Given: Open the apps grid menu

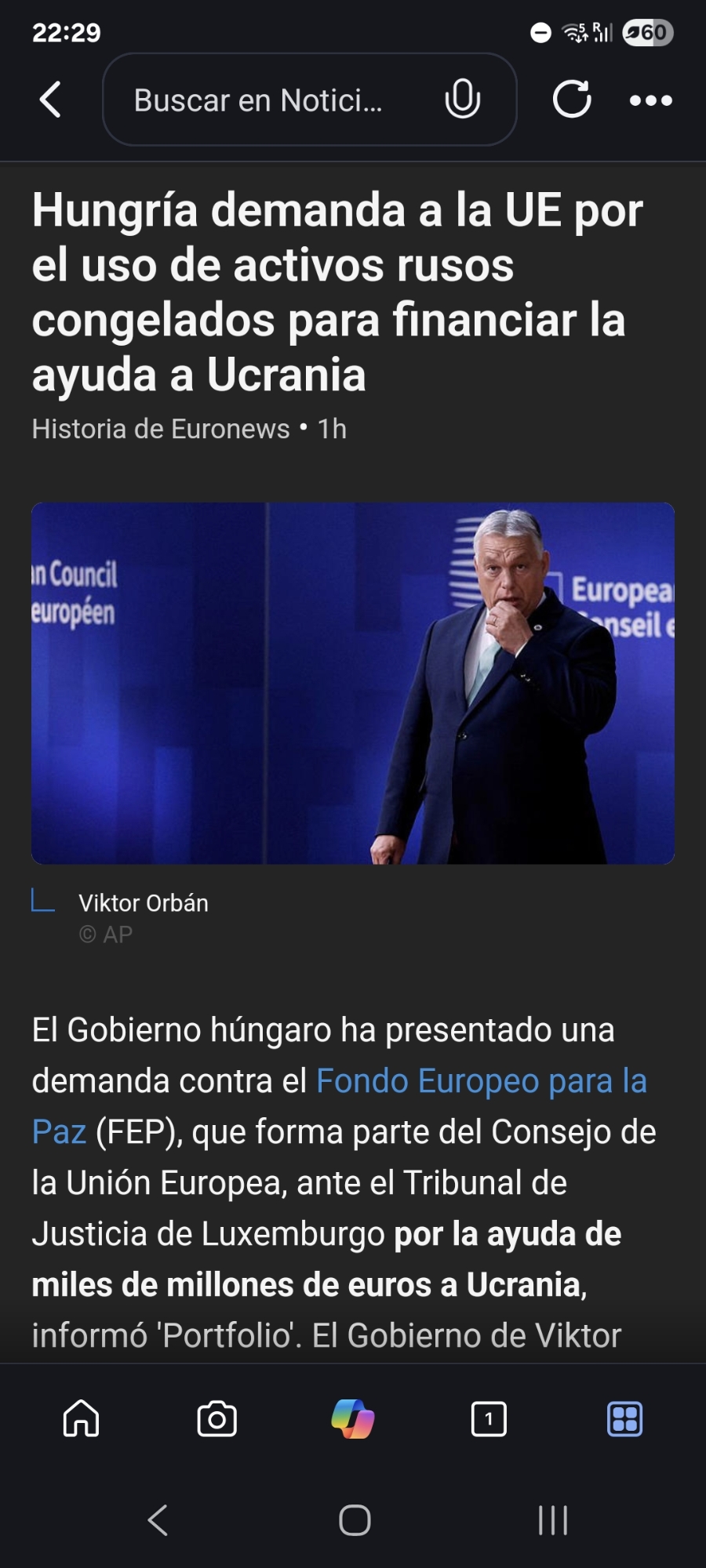Looking at the screenshot, I should coord(625,1418).
